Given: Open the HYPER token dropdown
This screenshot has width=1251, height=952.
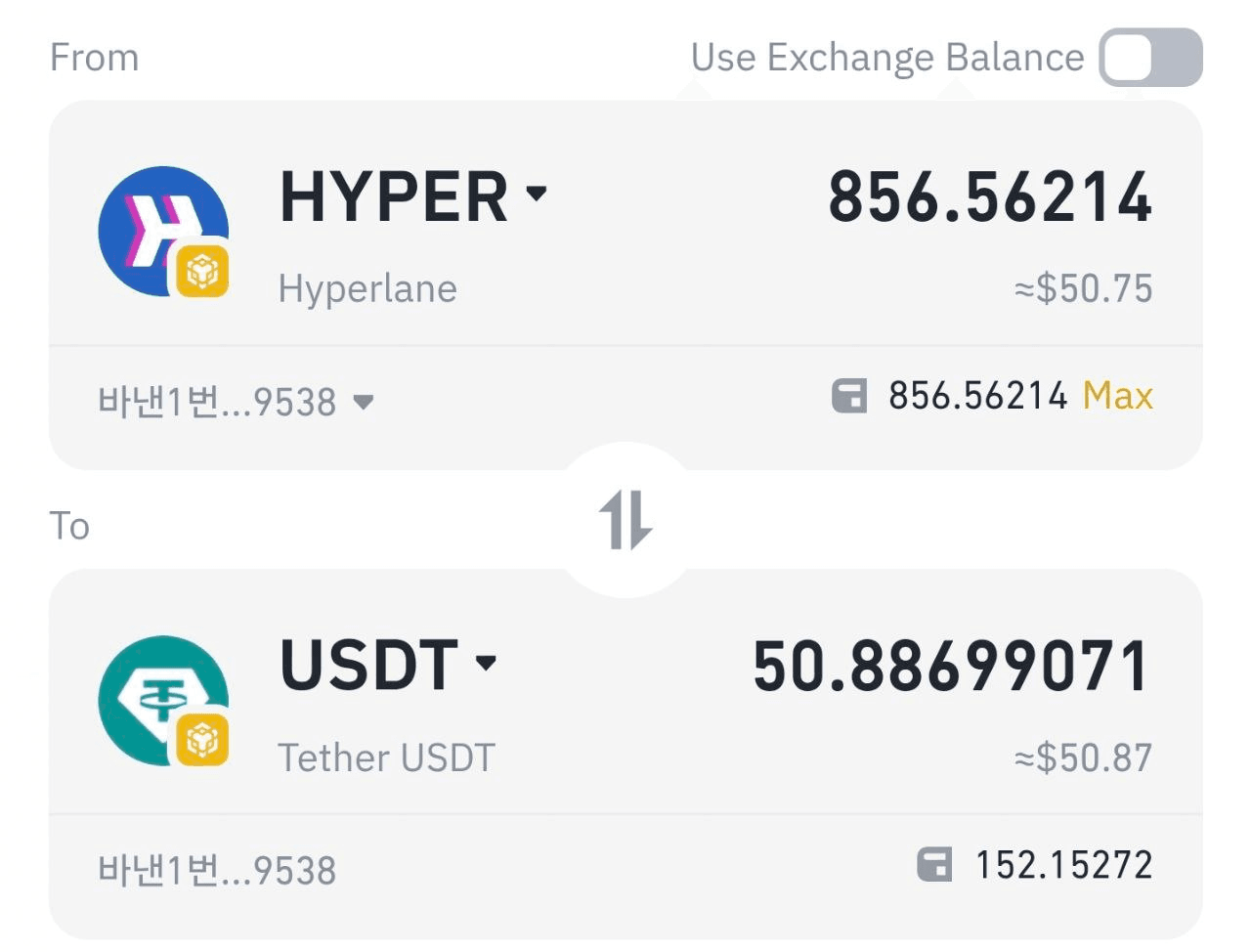Looking at the screenshot, I should tap(413, 196).
